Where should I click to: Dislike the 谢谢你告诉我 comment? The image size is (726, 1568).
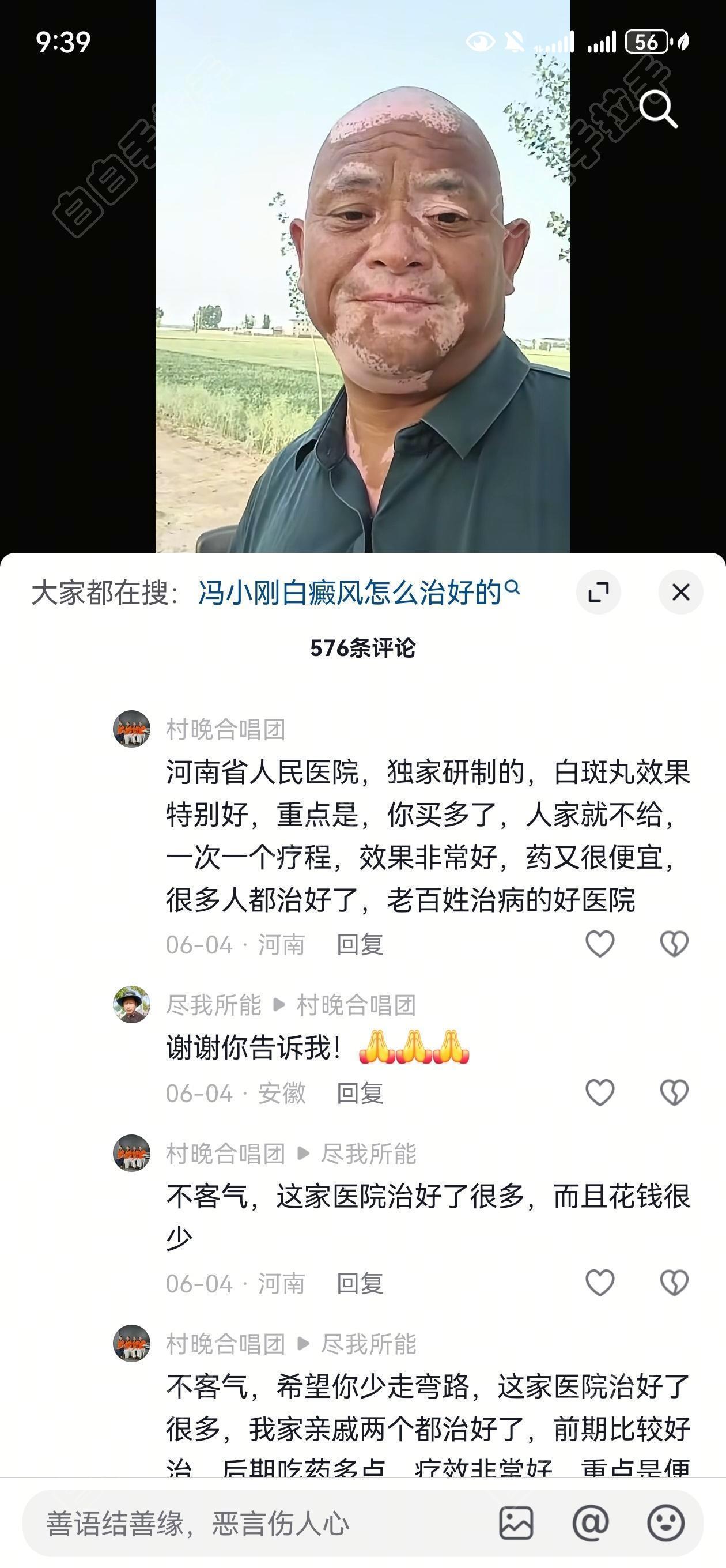click(674, 1092)
